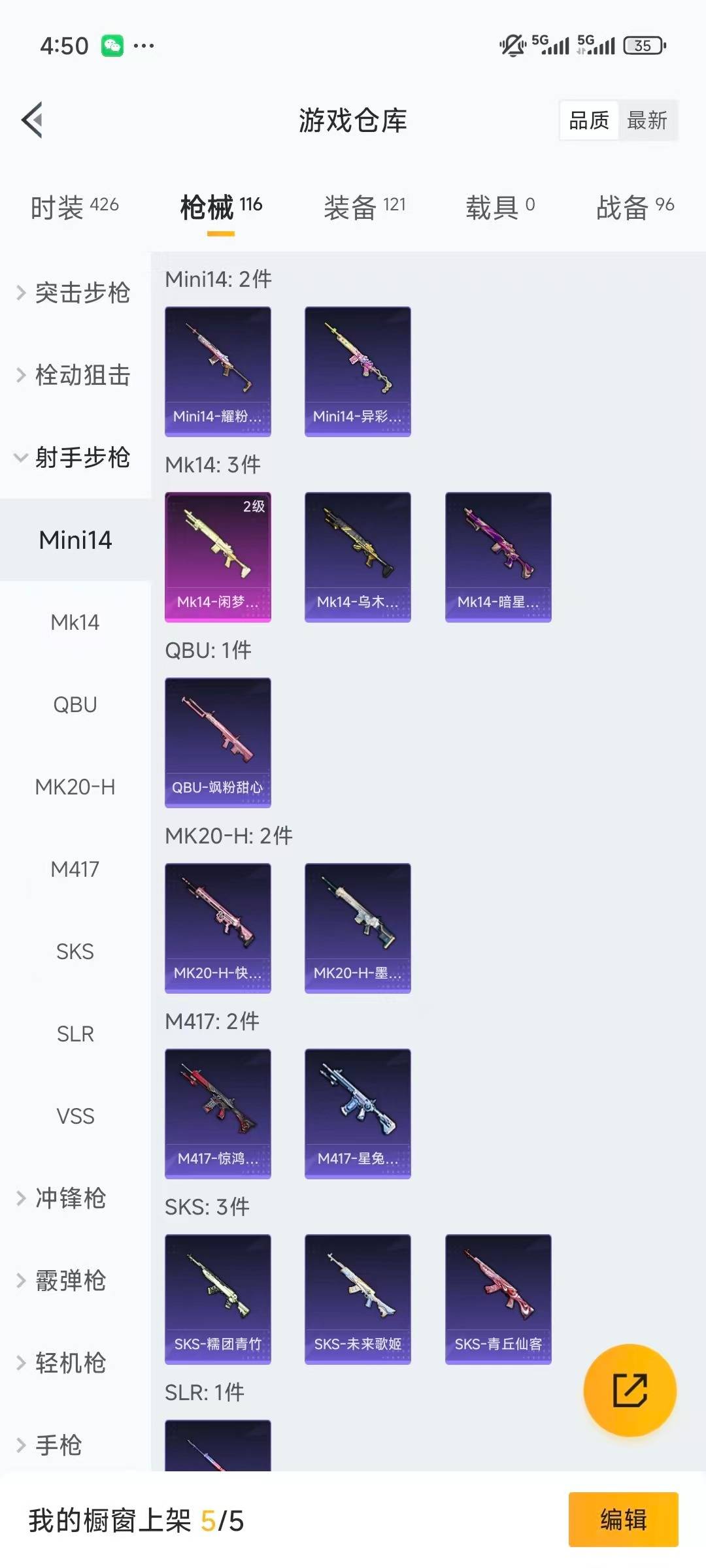Viewport: 706px width, 1568px height.
Task: Expand the 突击步枪 category
Action: click(x=74, y=293)
